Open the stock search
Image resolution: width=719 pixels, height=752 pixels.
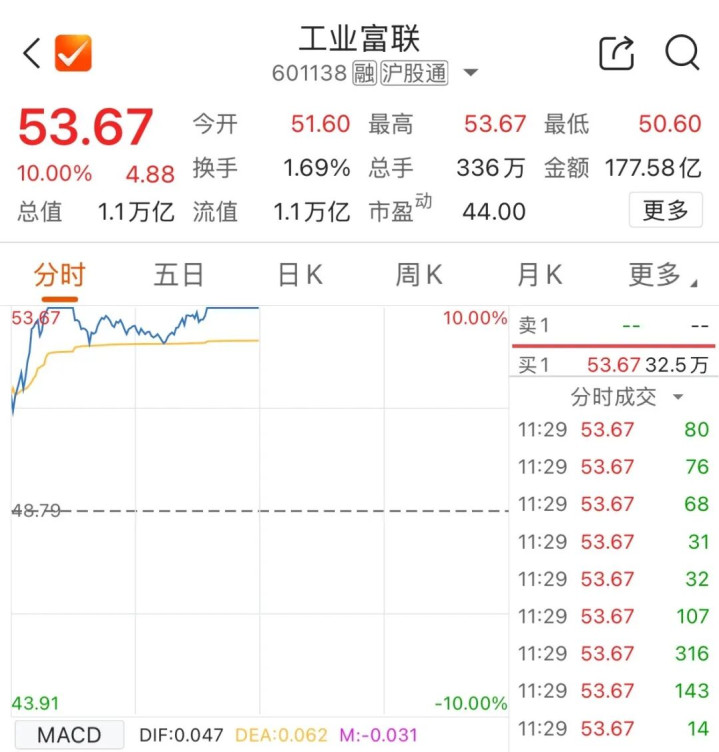[682, 53]
